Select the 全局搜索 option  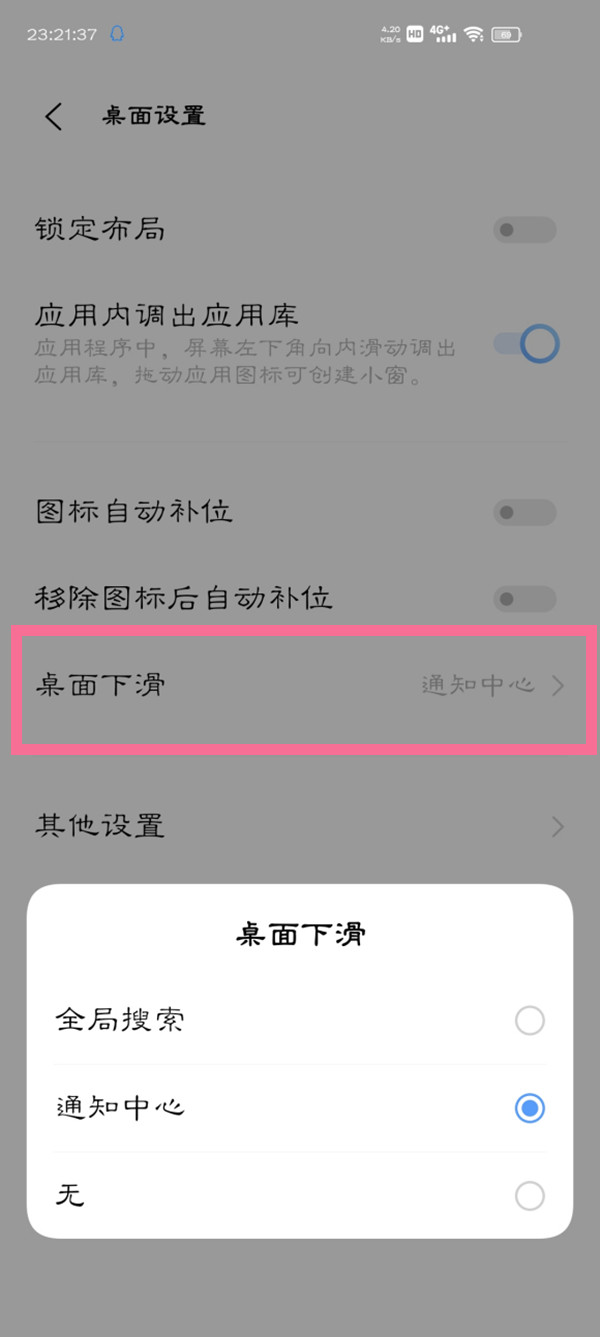coord(529,1021)
